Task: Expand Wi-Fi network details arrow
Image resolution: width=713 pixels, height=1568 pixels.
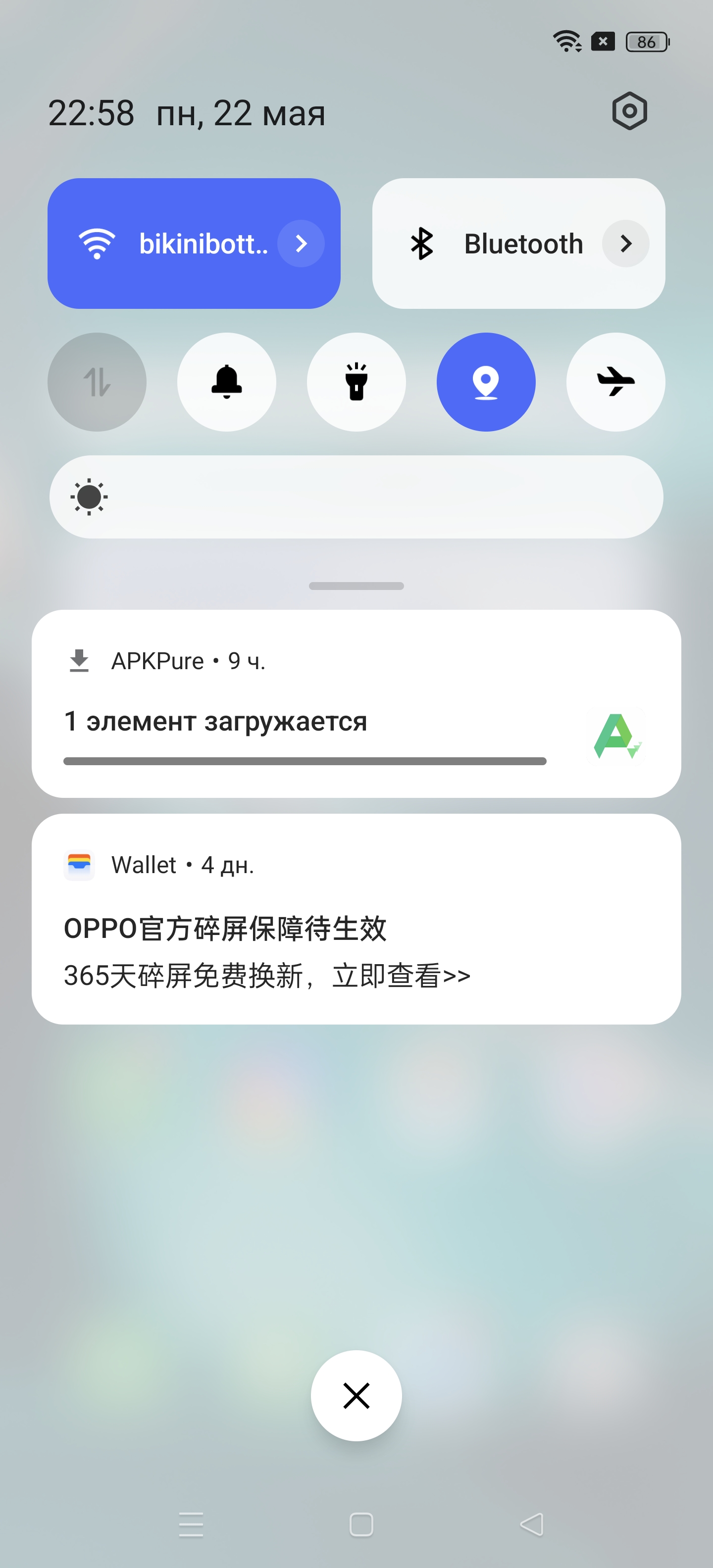Action: [301, 244]
